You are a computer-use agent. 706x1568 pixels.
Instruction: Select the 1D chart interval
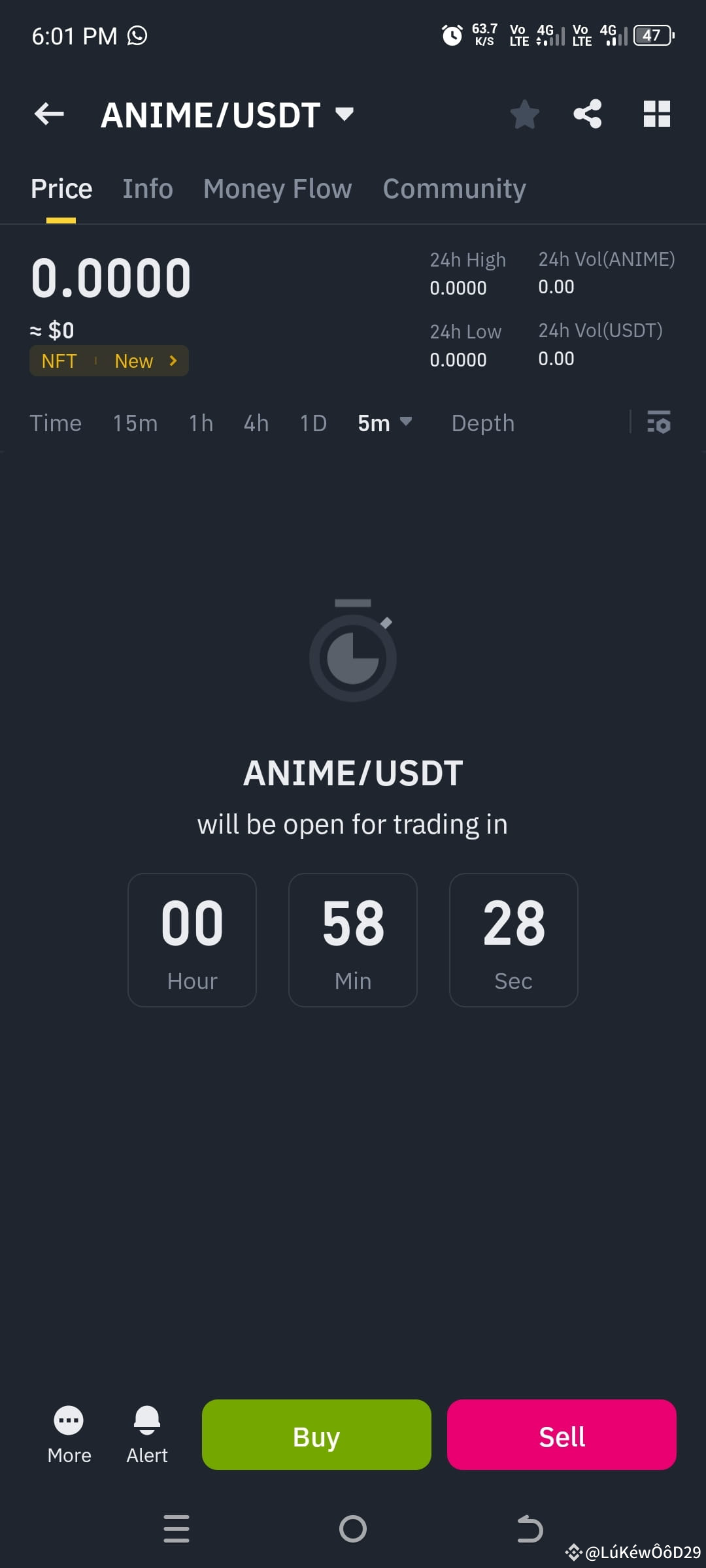[312, 423]
